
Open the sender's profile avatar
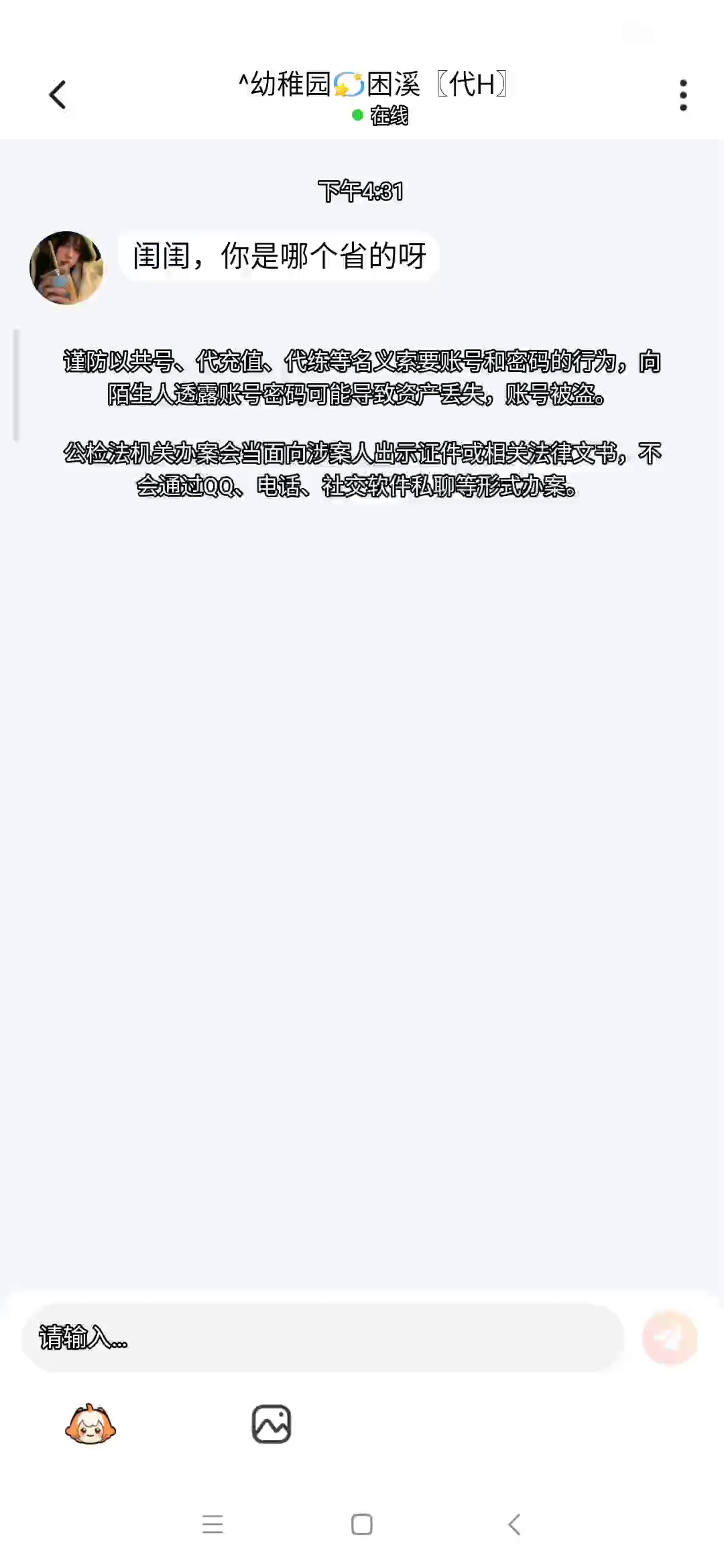coord(66,268)
